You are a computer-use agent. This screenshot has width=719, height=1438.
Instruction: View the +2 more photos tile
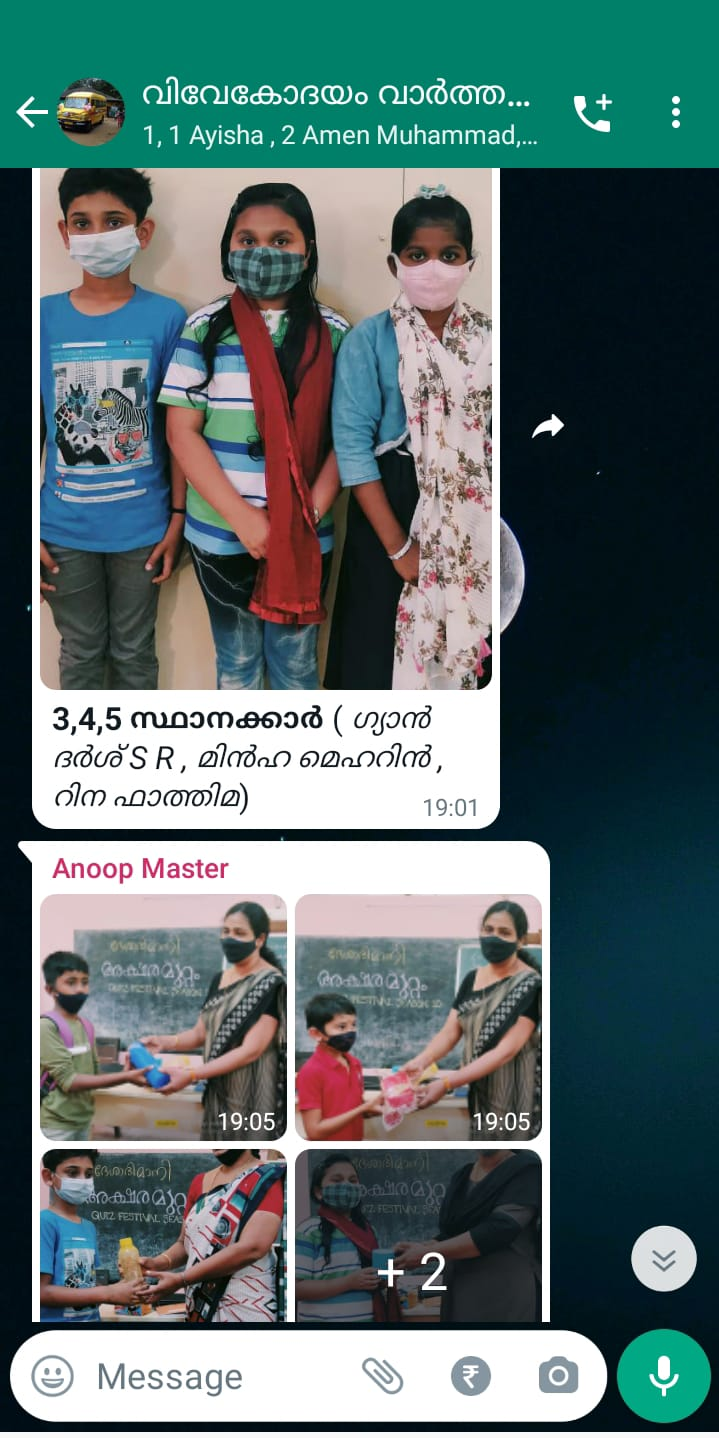coord(418,1235)
